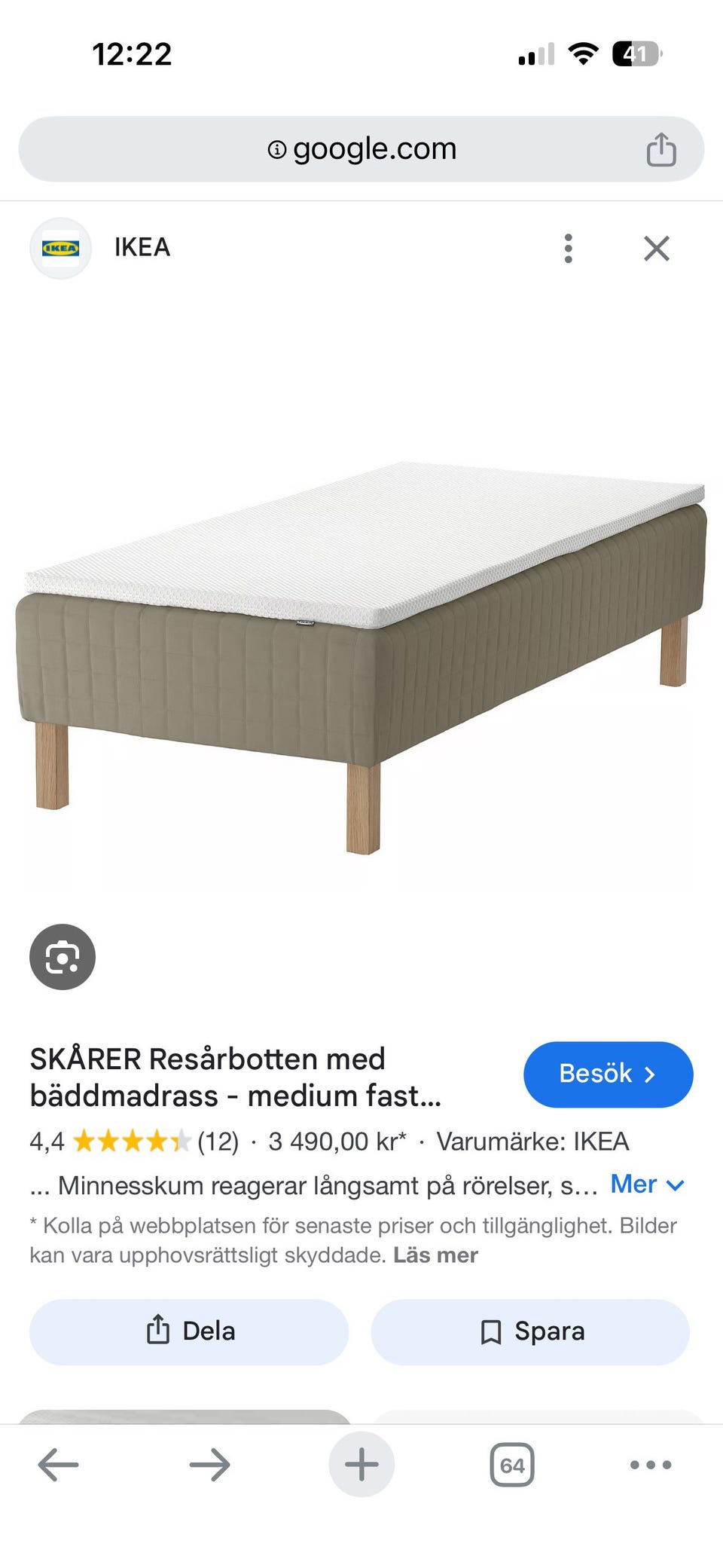Open the three-dot options menu
Screen dimensions: 723x1568
tap(568, 249)
